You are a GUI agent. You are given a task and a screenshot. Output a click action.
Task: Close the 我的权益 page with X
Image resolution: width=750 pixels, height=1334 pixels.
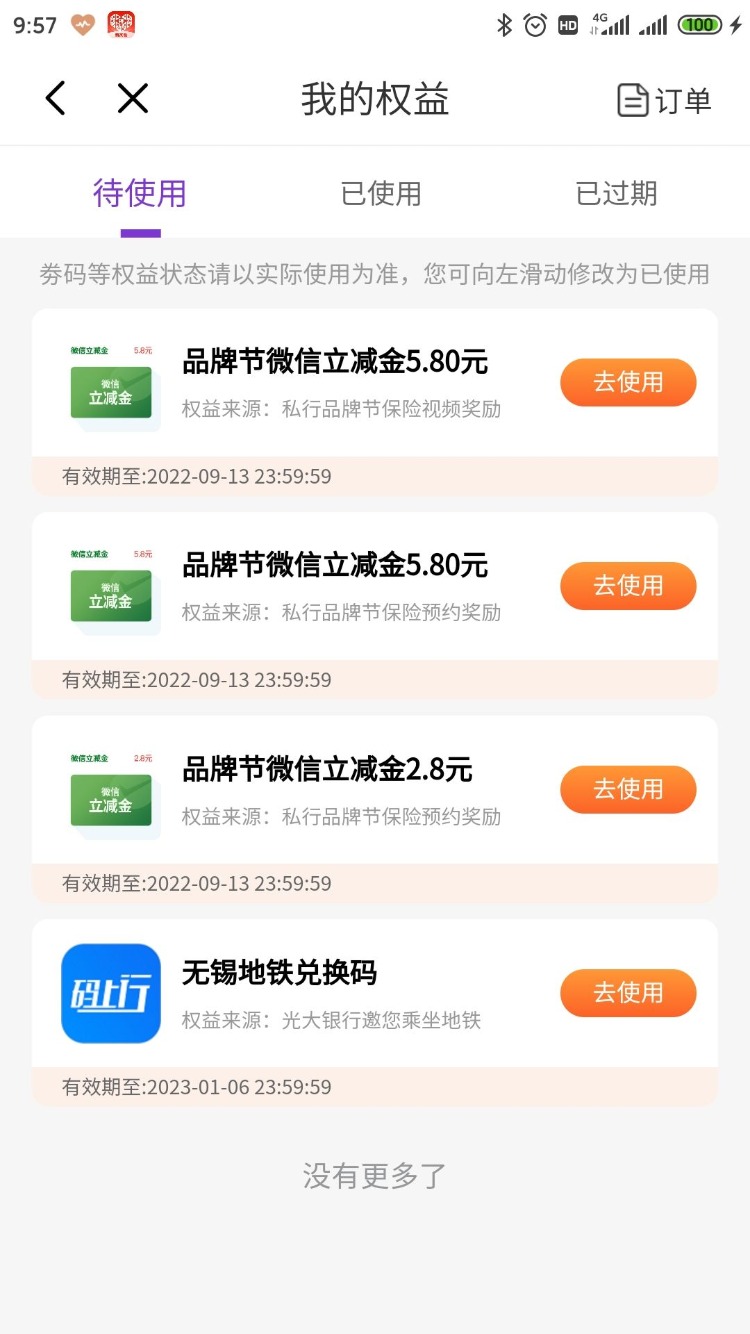(x=133, y=99)
